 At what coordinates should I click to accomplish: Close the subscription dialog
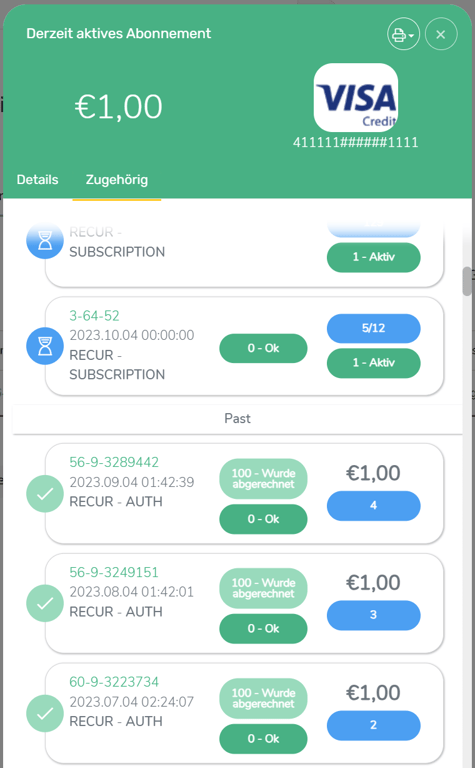pos(441,34)
